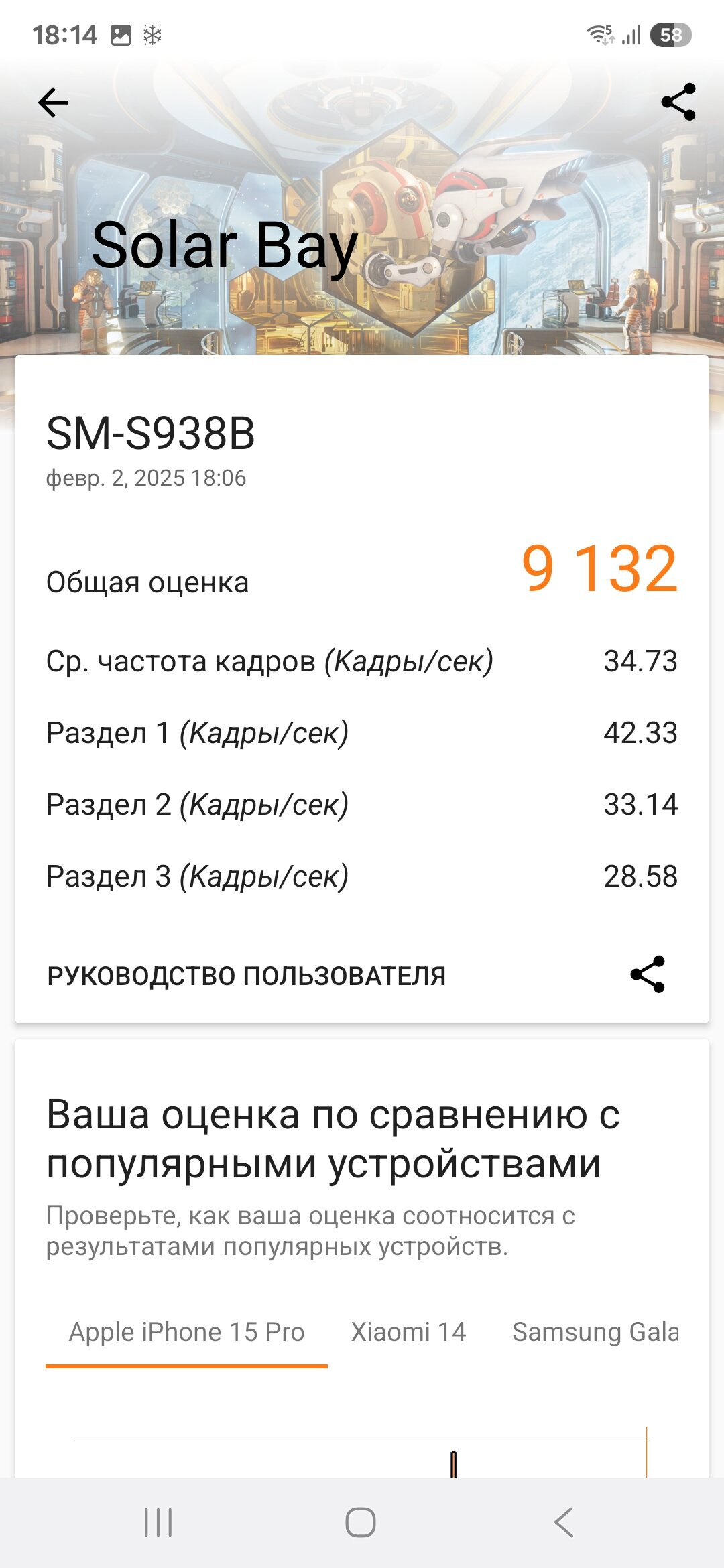The height and width of the screenshot is (1568, 724).
Task: Go back using the top-left arrow
Action: (54, 103)
